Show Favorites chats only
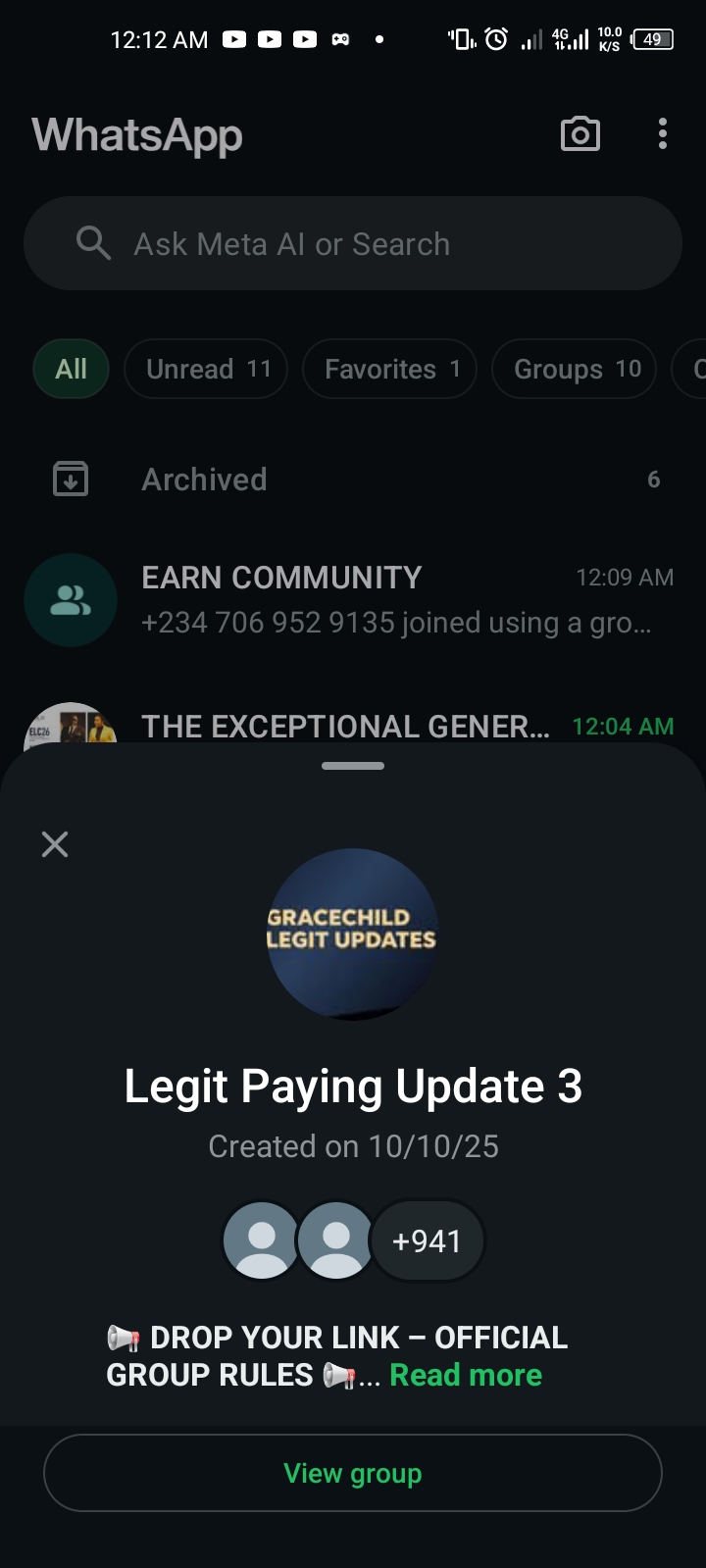The image size is (706, 1568). point(389,369)
